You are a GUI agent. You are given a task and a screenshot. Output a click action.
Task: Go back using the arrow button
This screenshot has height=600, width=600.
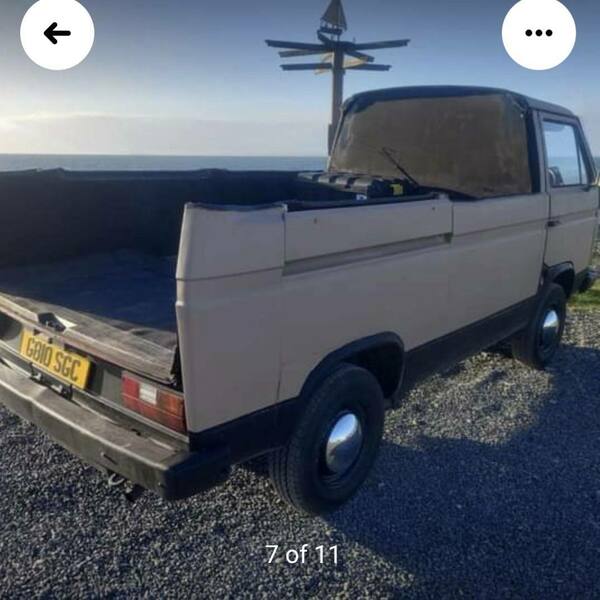(x=57, y=33)
